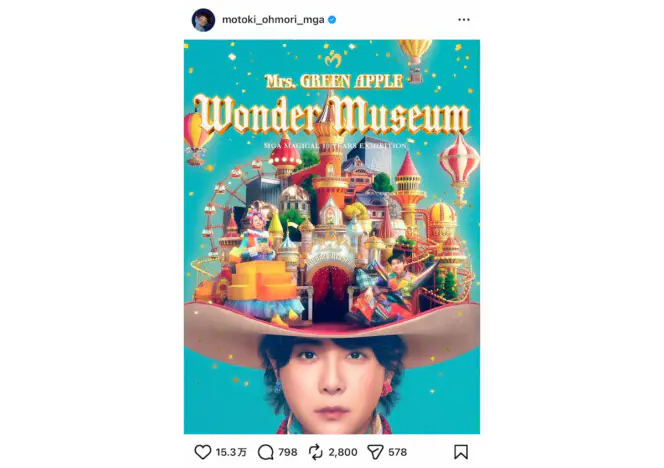Like the Wonder Museum post

(200, 452)
